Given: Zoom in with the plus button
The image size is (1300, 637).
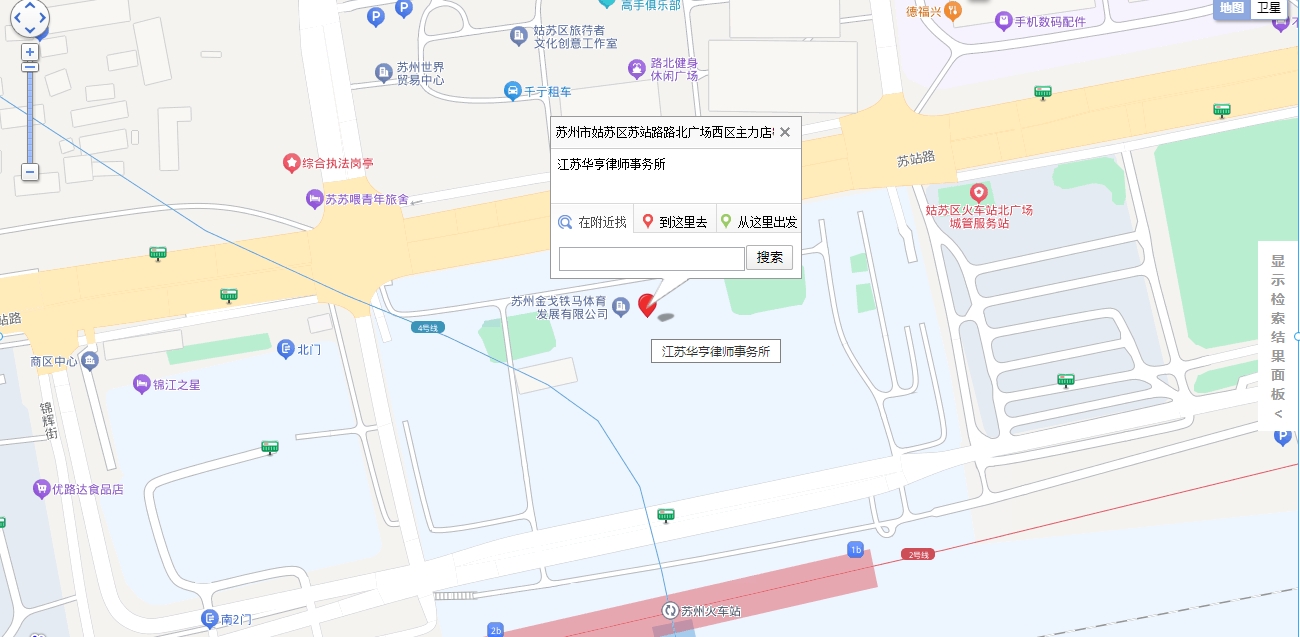Looking at the screenshot, I should click(x=30, y=52).
